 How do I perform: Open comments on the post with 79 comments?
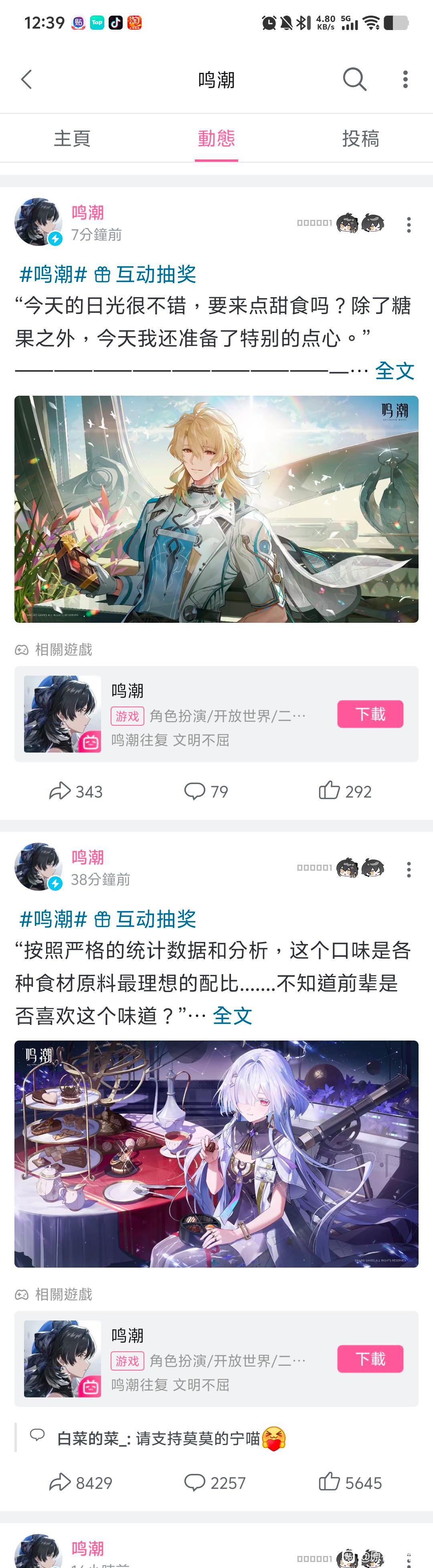pos(206,791)
